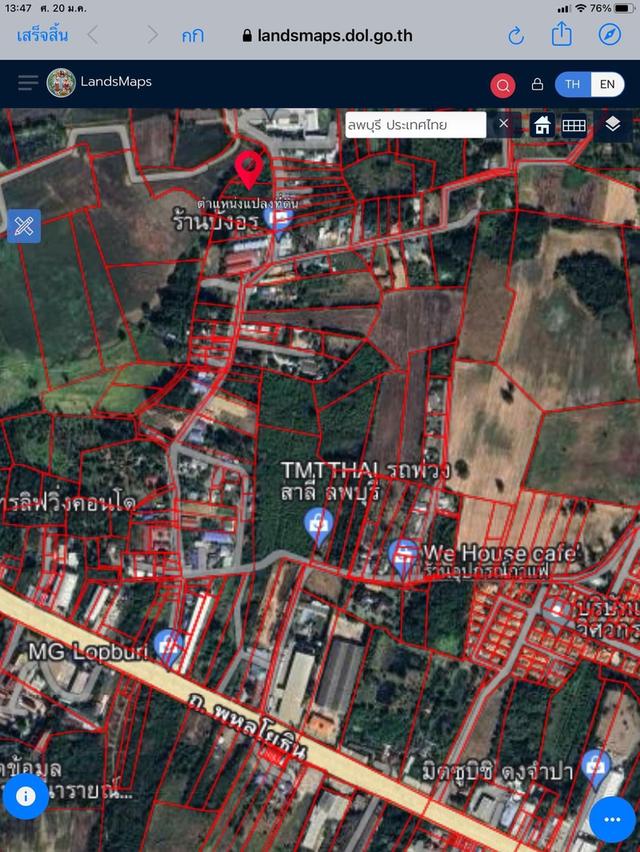Screen dimensions: 640x852
Task: Return to the home map view
Action: 542,125
